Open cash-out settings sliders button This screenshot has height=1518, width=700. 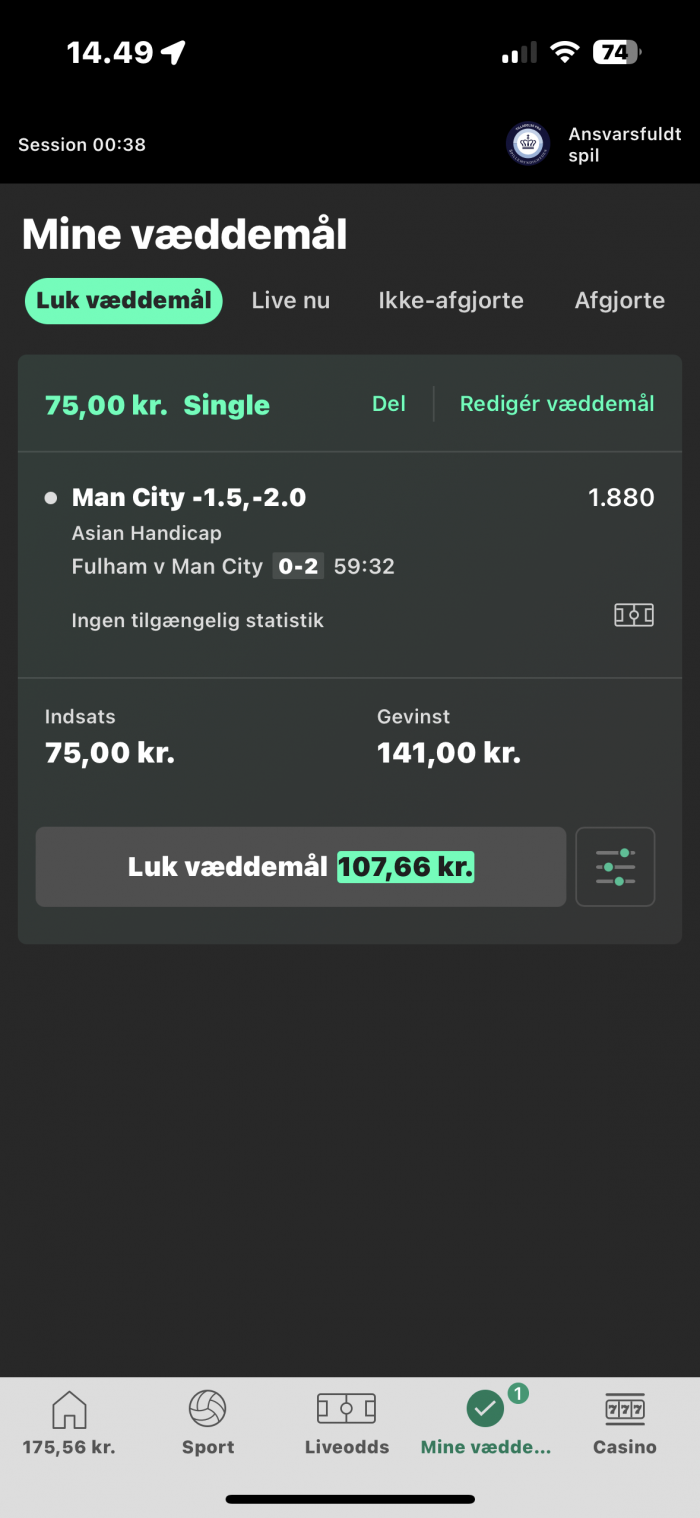[615, 867]
